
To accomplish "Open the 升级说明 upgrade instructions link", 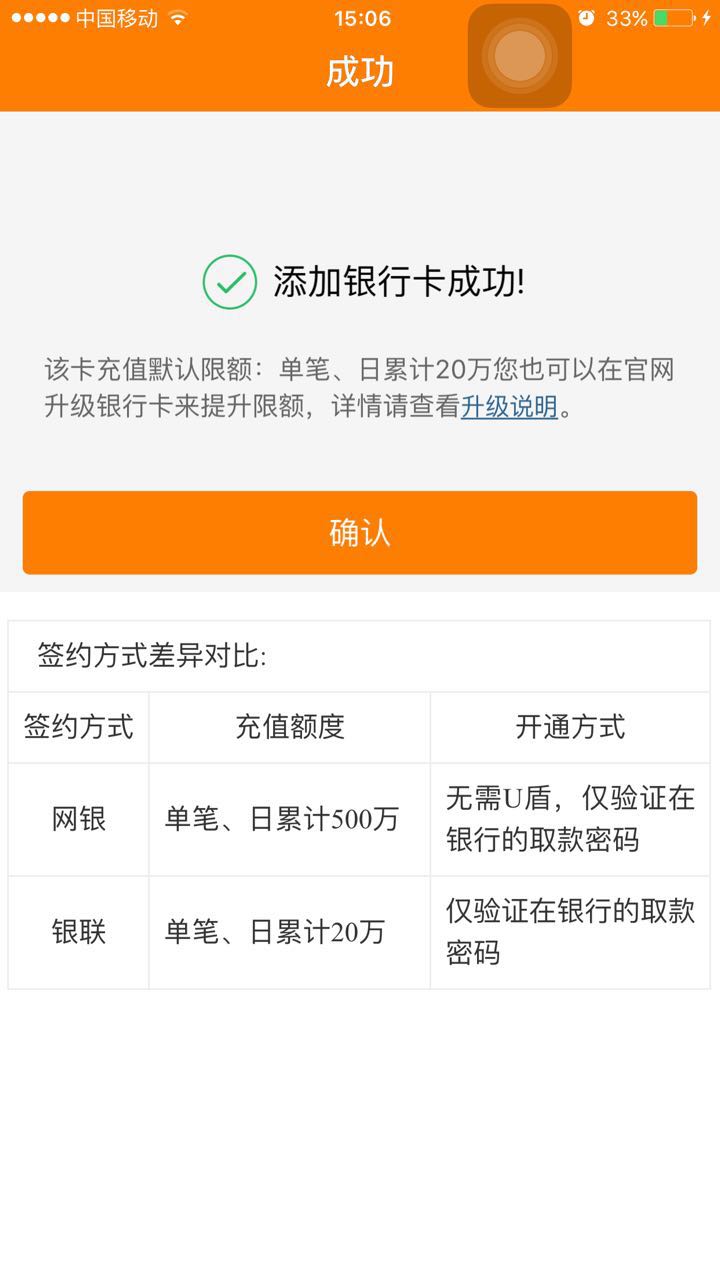I will [x=509, y=407].
